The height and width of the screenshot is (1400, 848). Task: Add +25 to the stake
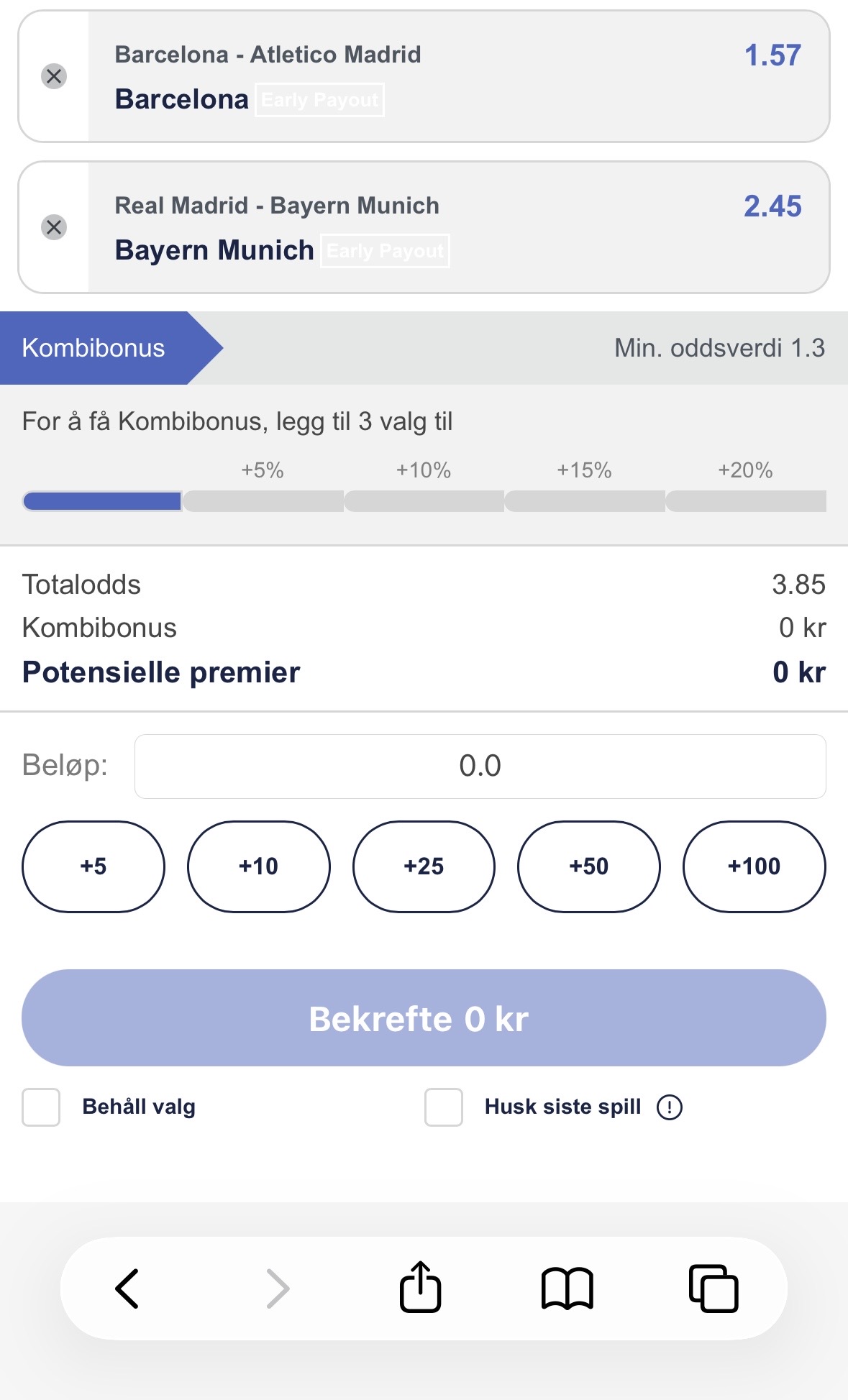click(424, 866)
